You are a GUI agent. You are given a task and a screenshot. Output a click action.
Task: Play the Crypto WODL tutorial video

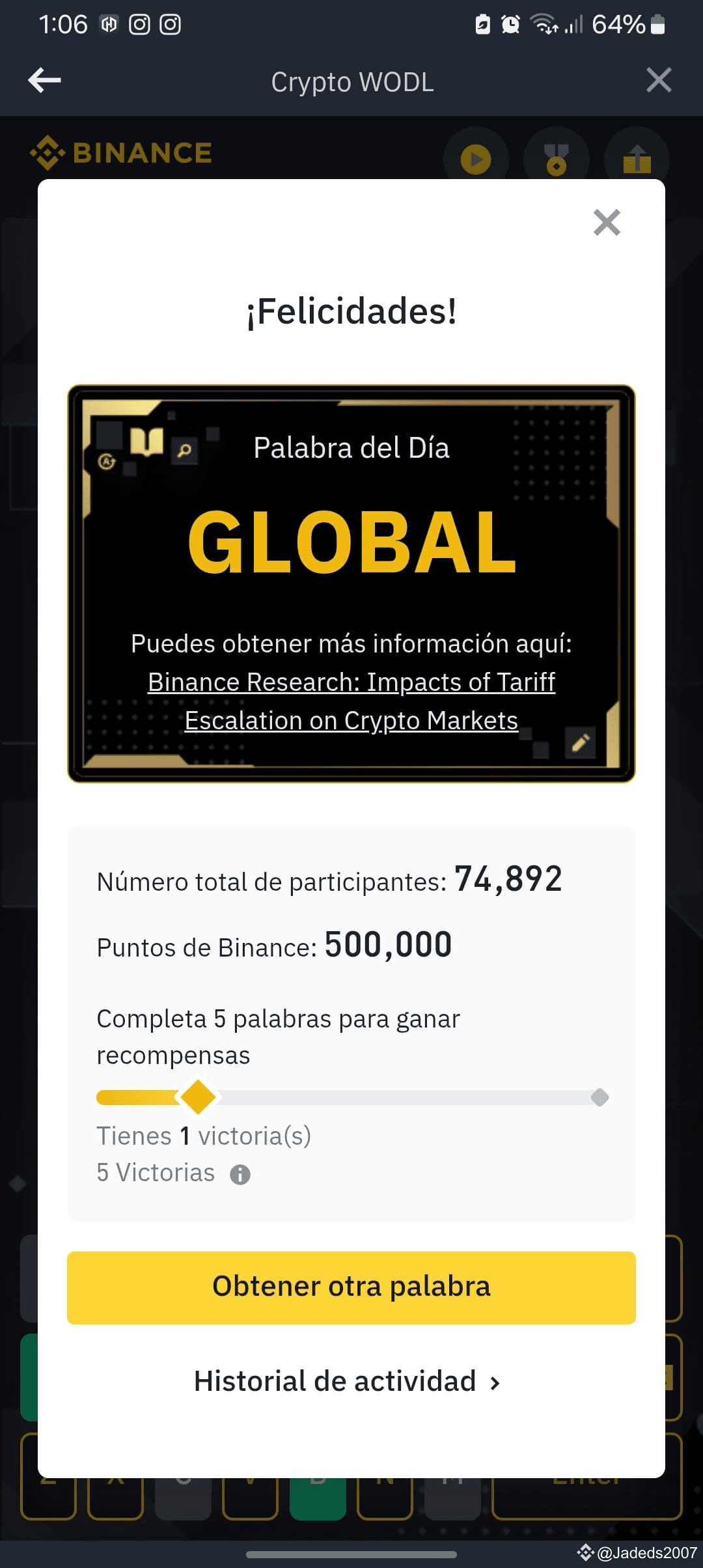pos(476,158)
